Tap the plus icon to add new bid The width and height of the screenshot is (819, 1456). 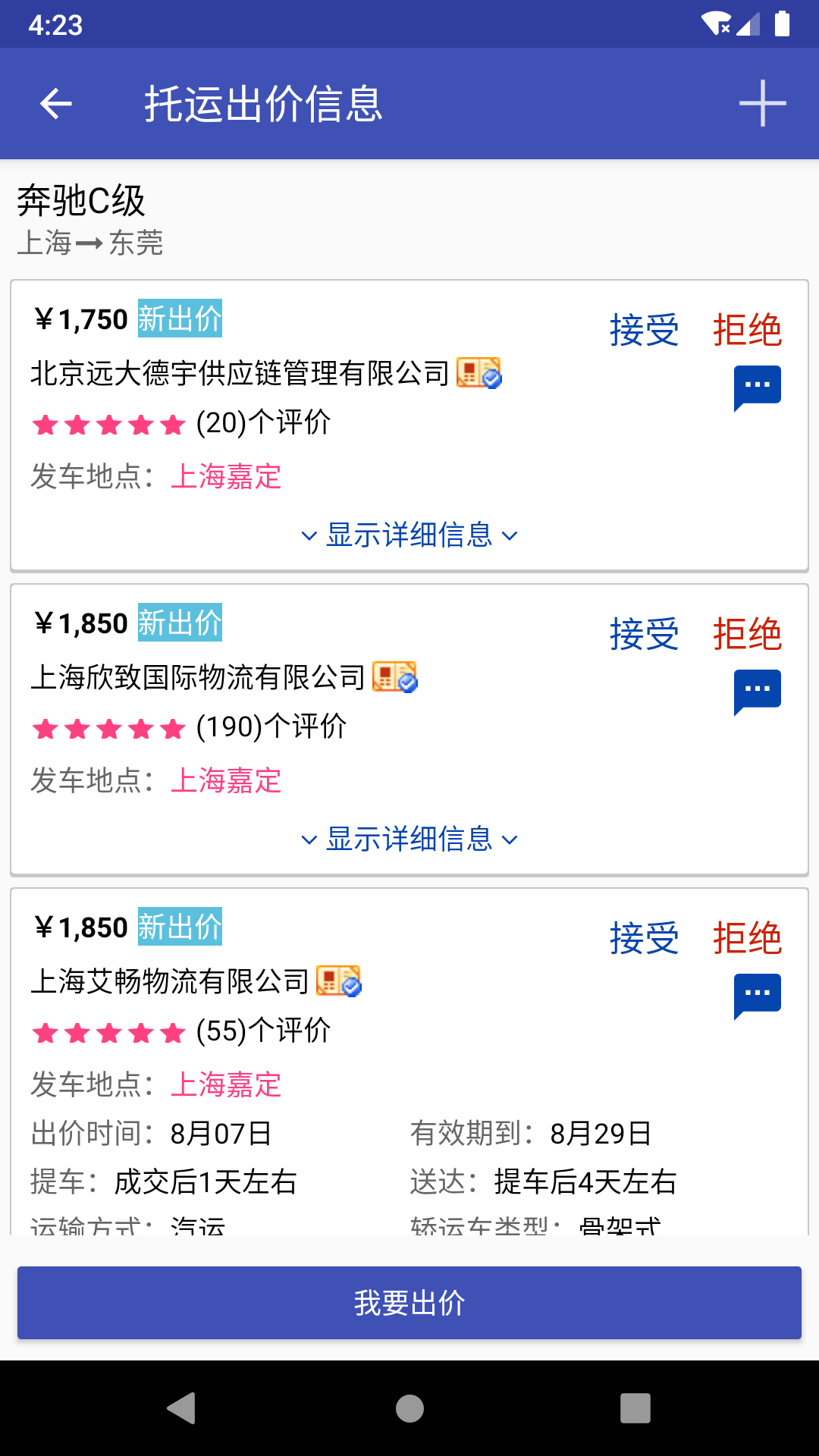[x=763, y=104]
